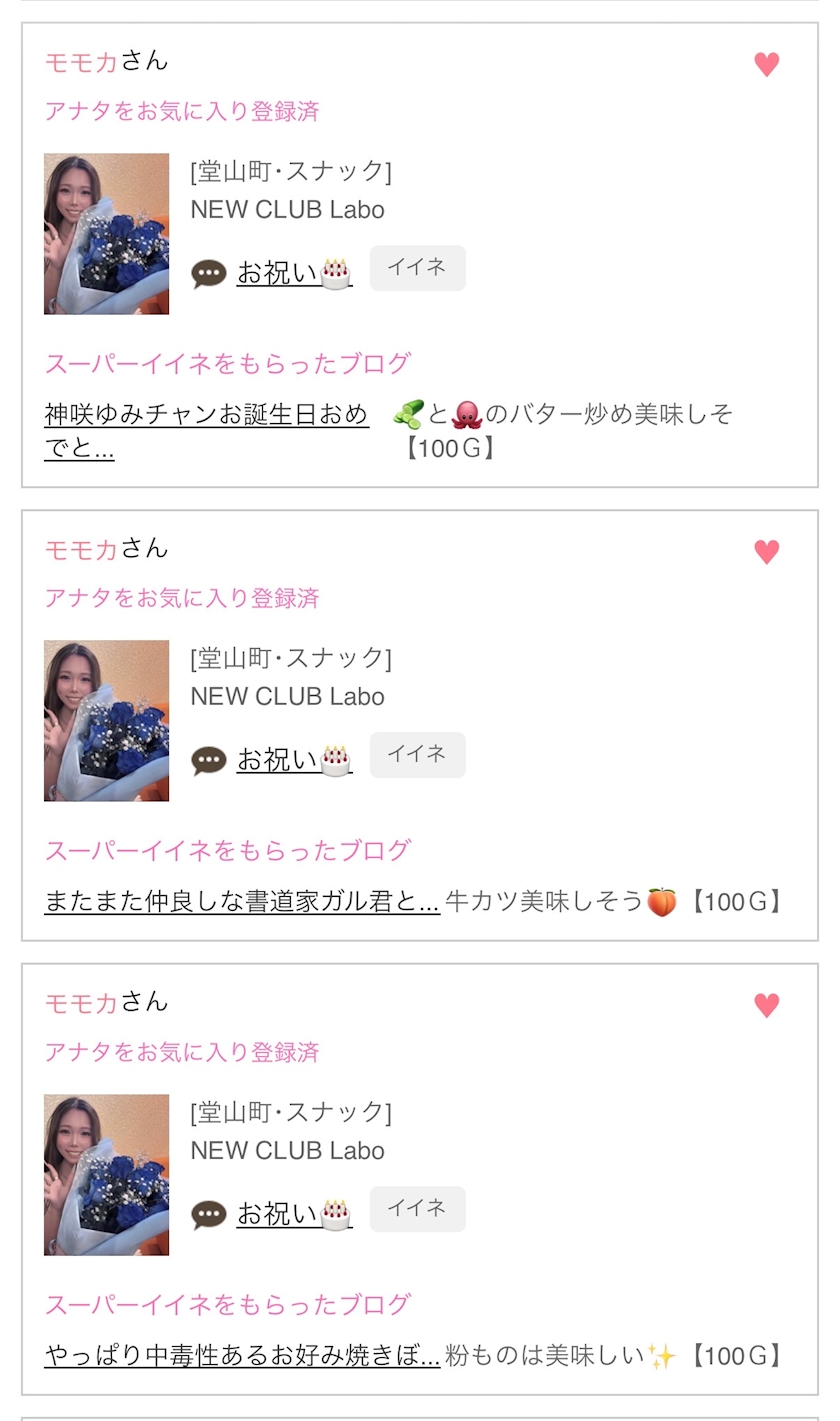Open お祝い link in the お好み焼き card
Viewport: 840px width, 1421px height.
pyautogui.click(x=294, y=1213)
